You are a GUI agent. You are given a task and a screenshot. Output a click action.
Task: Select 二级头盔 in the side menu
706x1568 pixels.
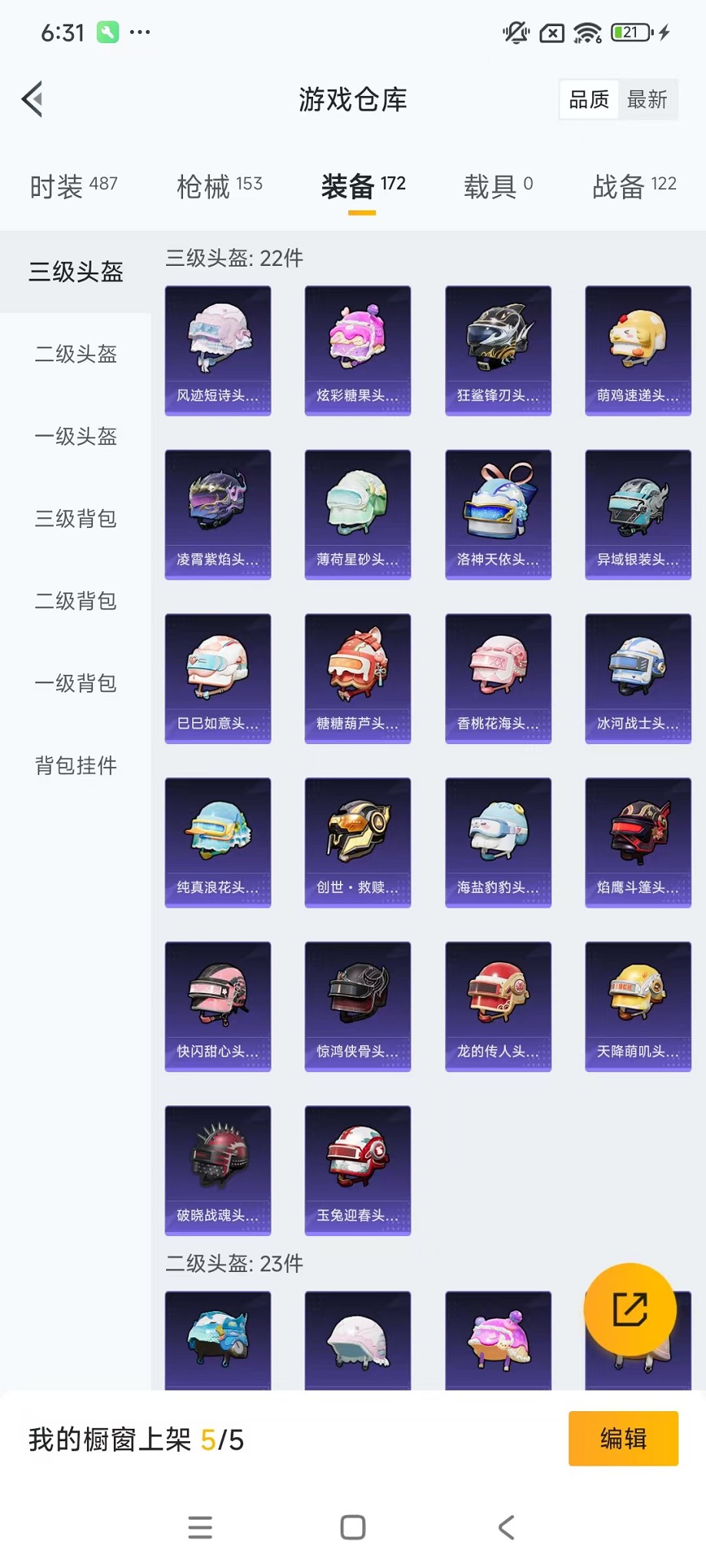75,354
